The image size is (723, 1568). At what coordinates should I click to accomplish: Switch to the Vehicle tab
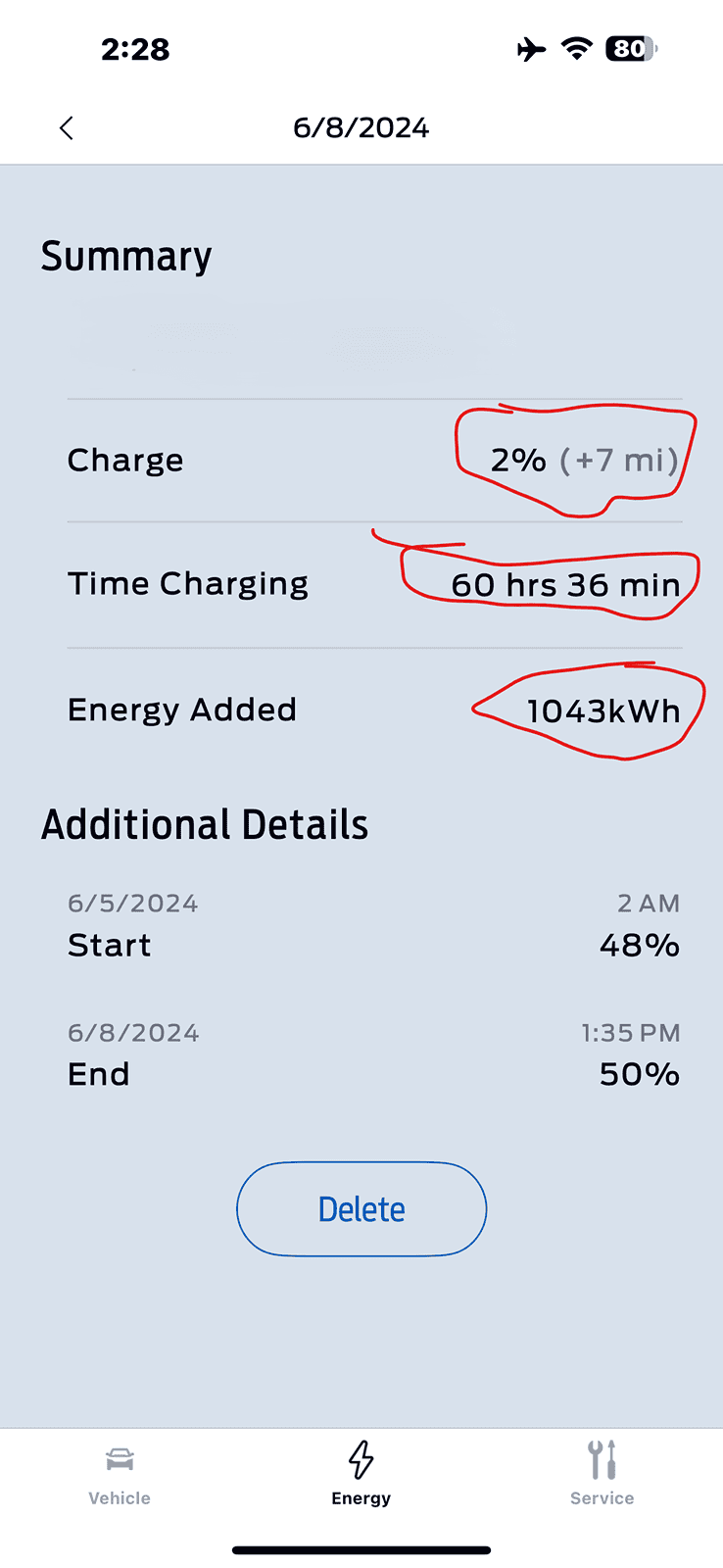(x=120, y=1474)
